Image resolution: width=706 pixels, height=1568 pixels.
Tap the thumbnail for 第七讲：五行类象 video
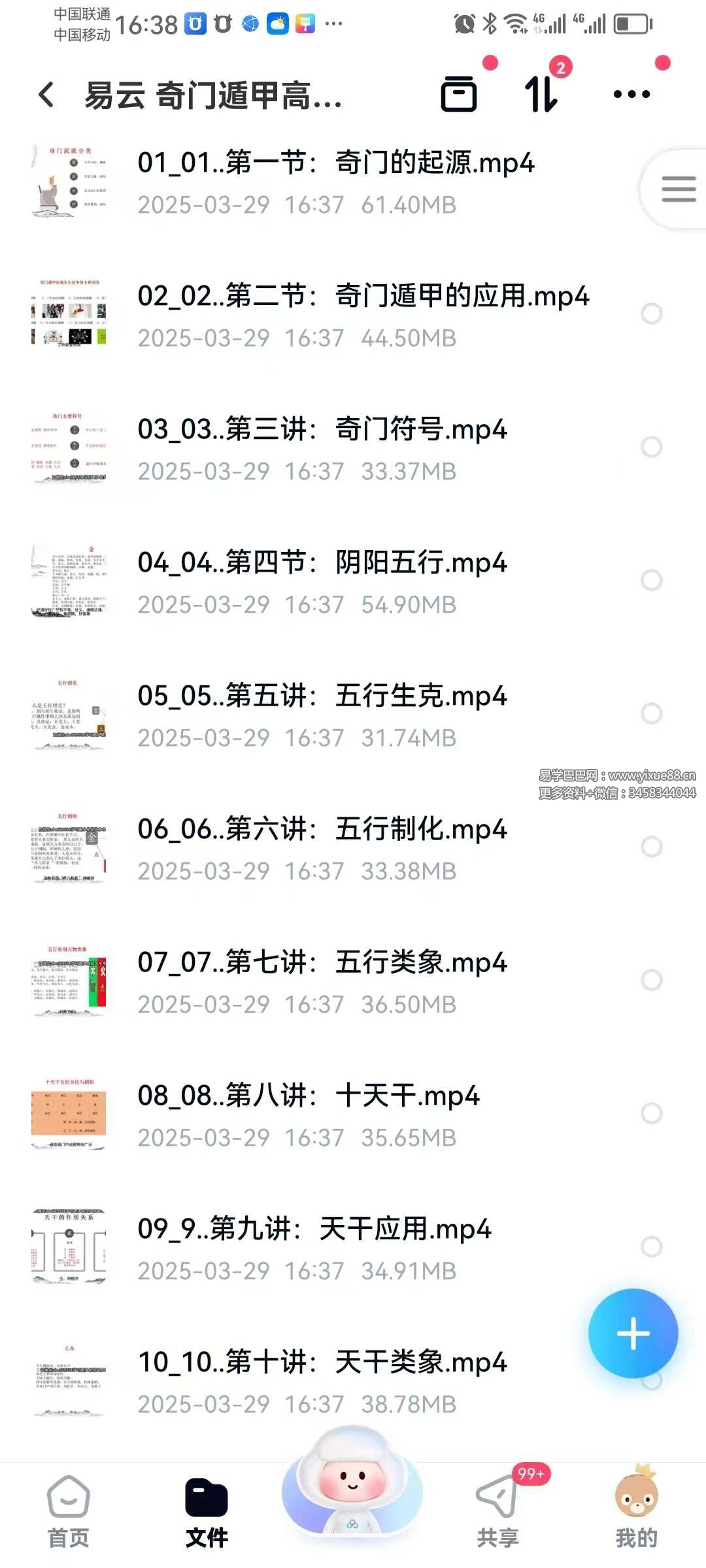[69, 980]
